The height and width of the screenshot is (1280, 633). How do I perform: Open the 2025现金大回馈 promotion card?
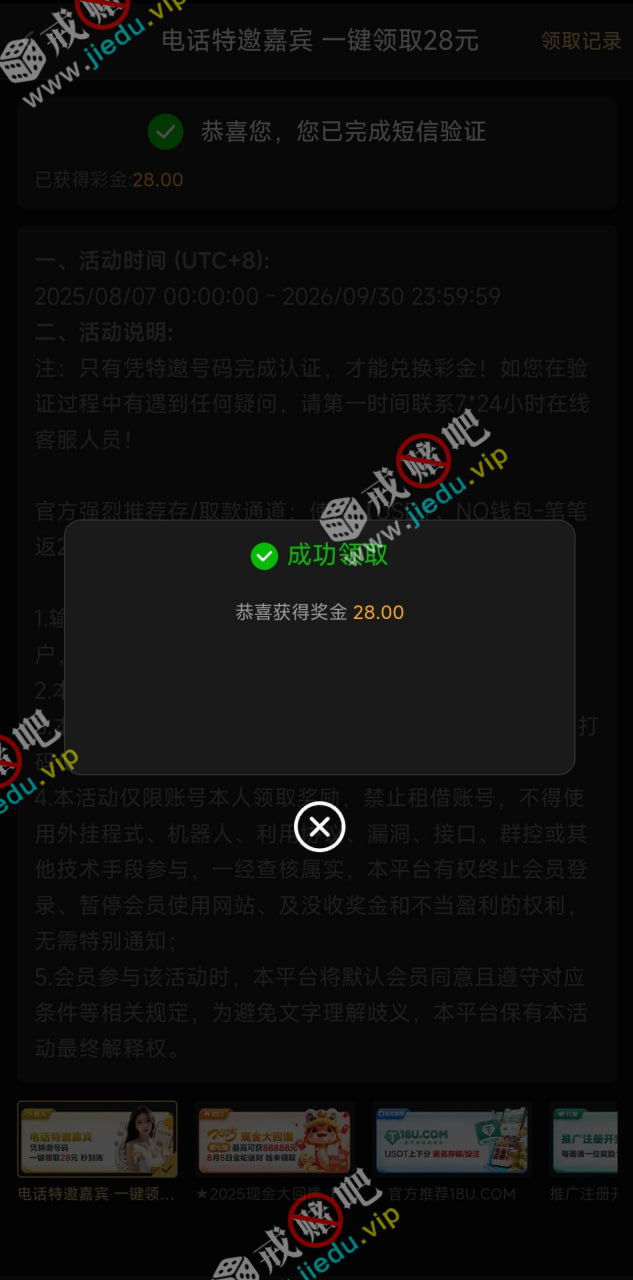point(274,1140)
